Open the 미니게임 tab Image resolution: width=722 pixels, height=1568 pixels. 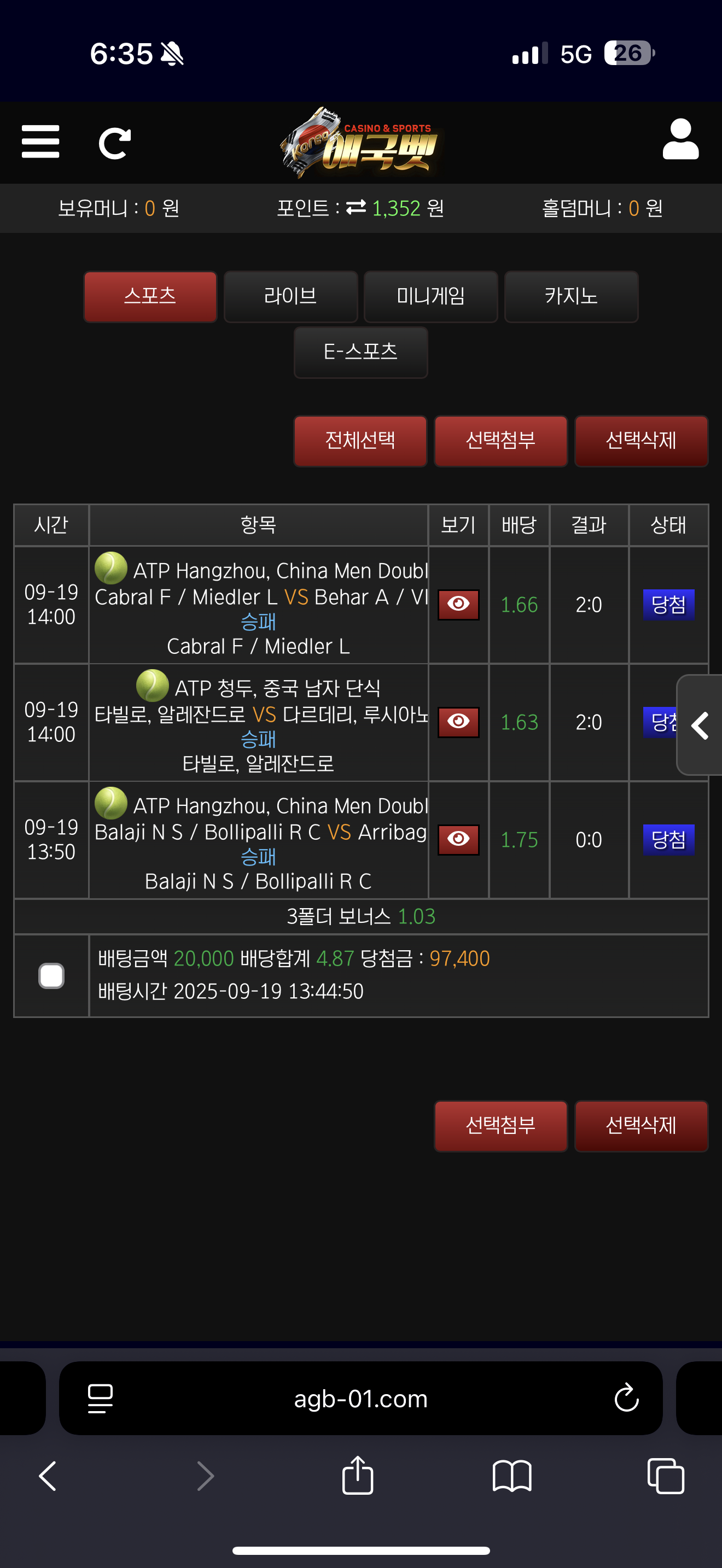click(430, 296)
